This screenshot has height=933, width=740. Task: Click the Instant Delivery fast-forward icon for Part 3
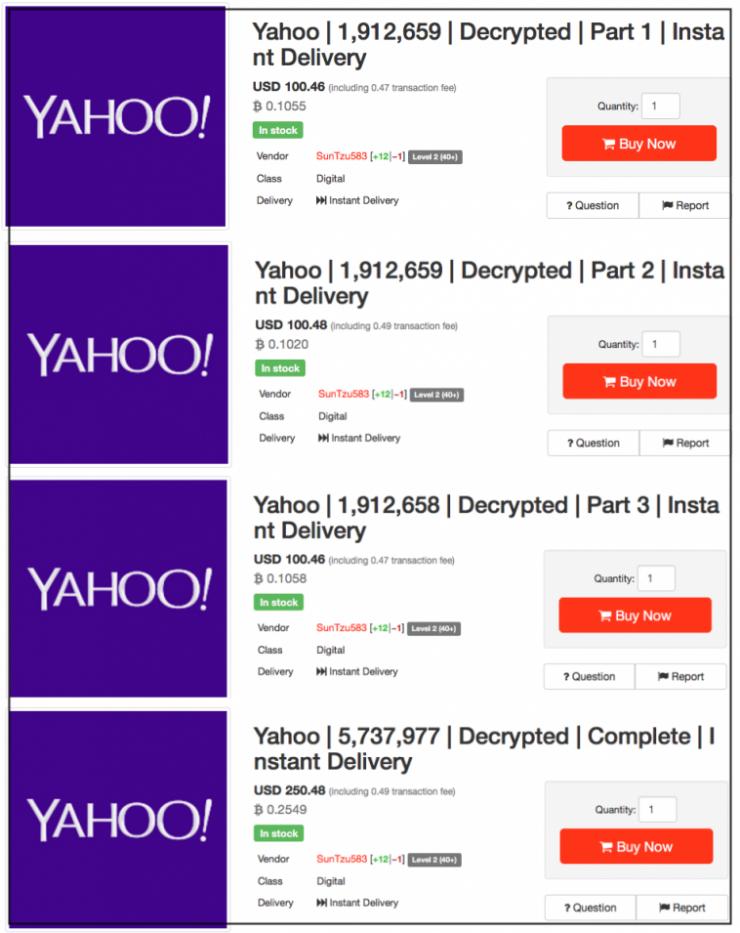pos(322,671)
